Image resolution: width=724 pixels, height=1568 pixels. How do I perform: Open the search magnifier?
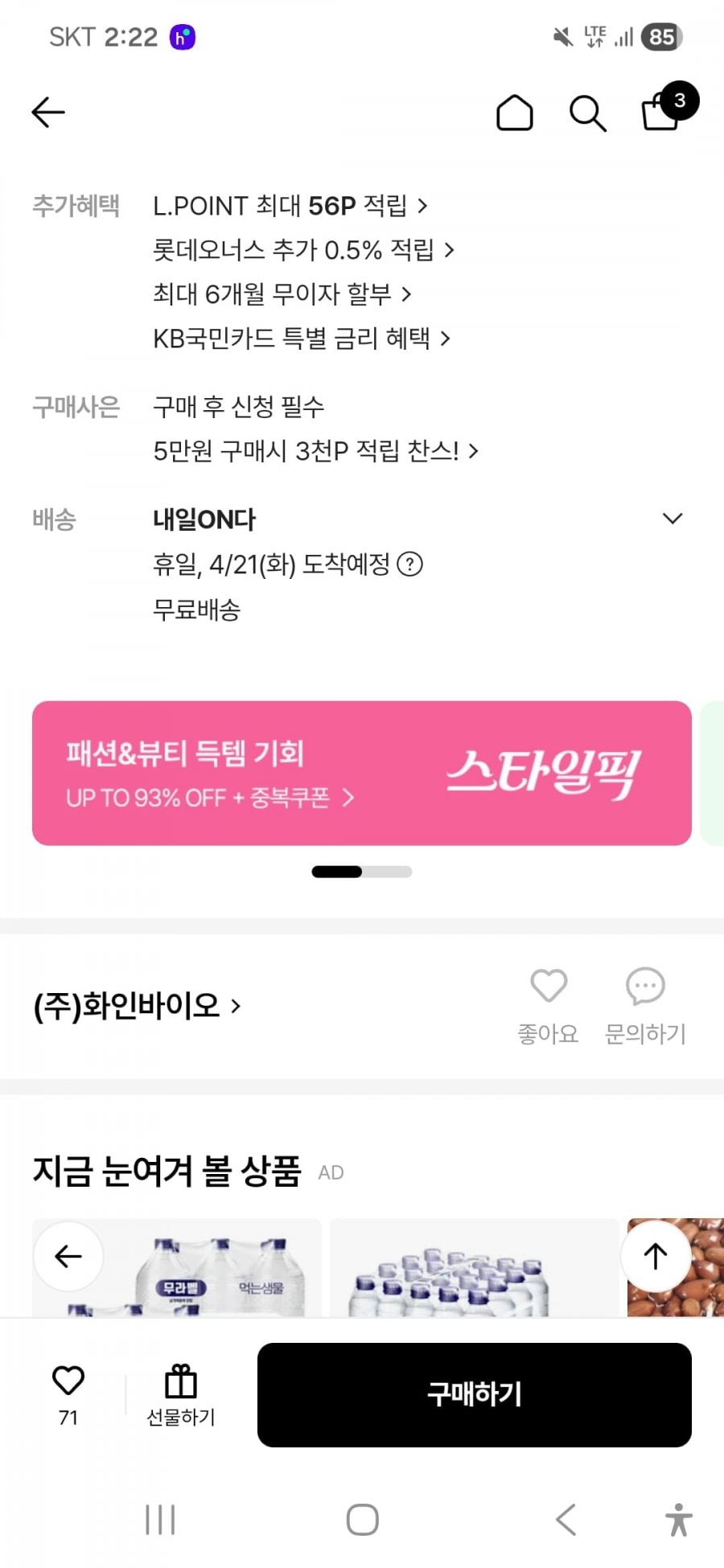[587, 113]
